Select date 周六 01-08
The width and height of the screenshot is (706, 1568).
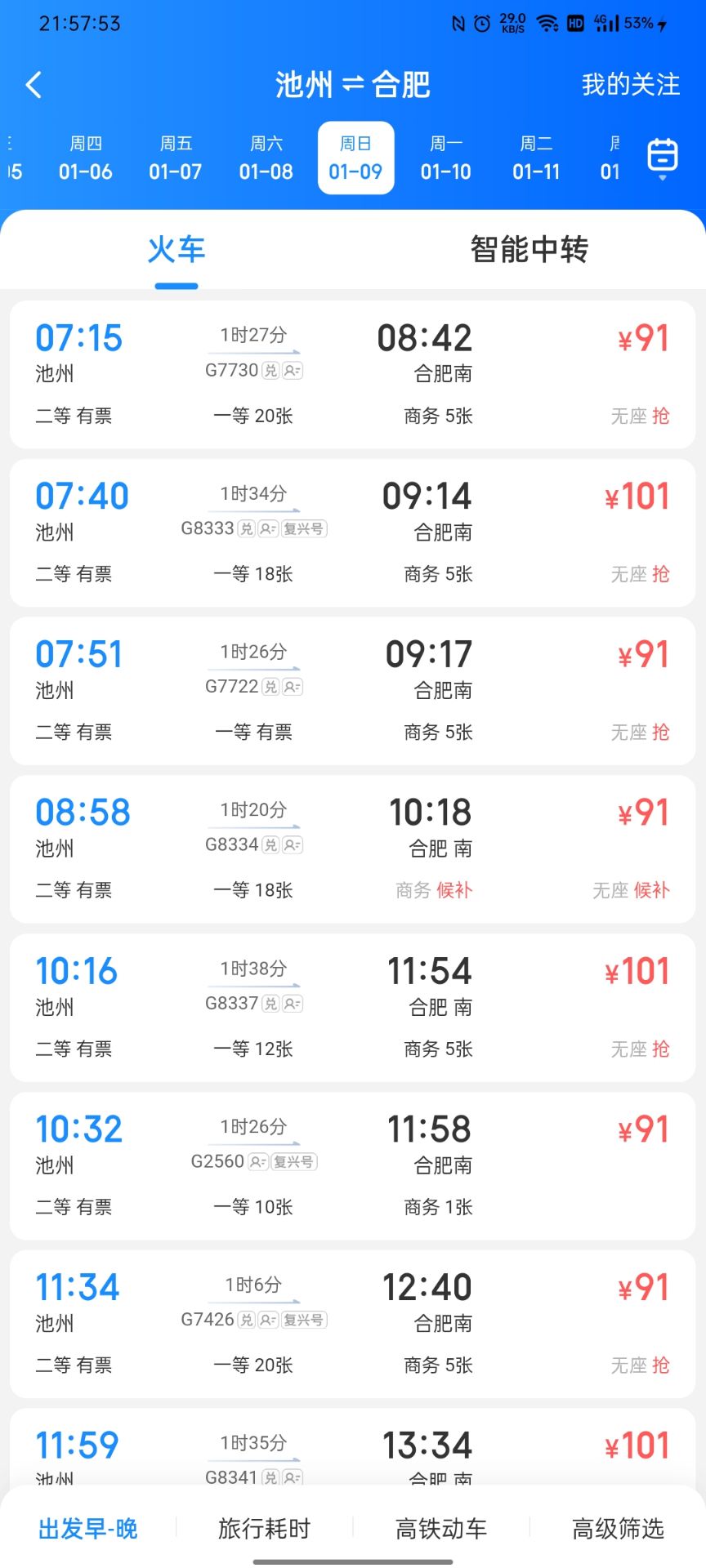[266, 158]
